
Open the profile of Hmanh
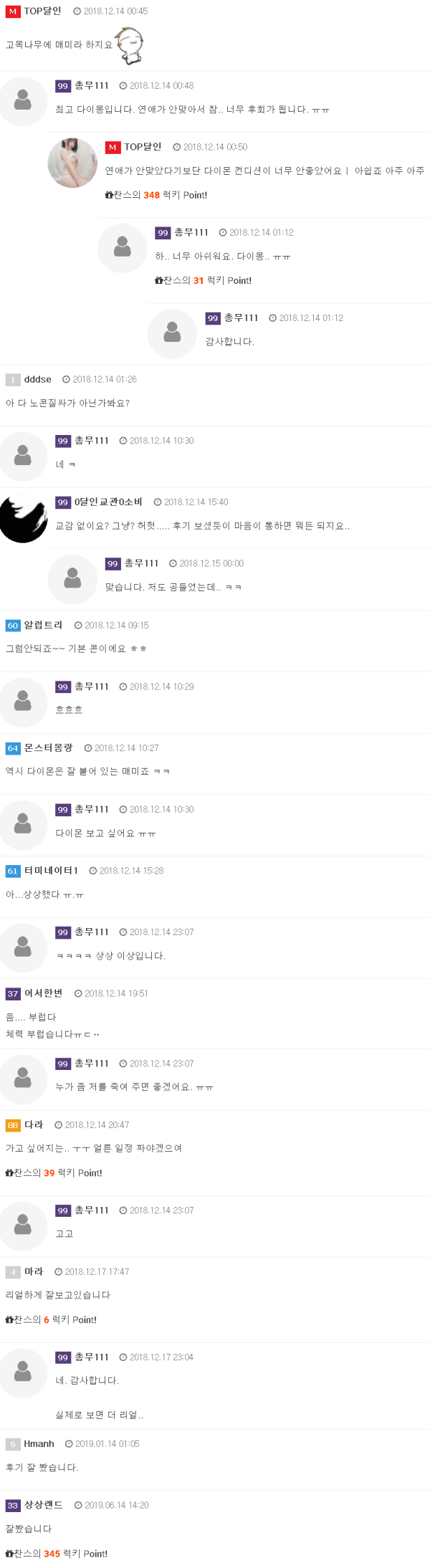(39, 1443)
